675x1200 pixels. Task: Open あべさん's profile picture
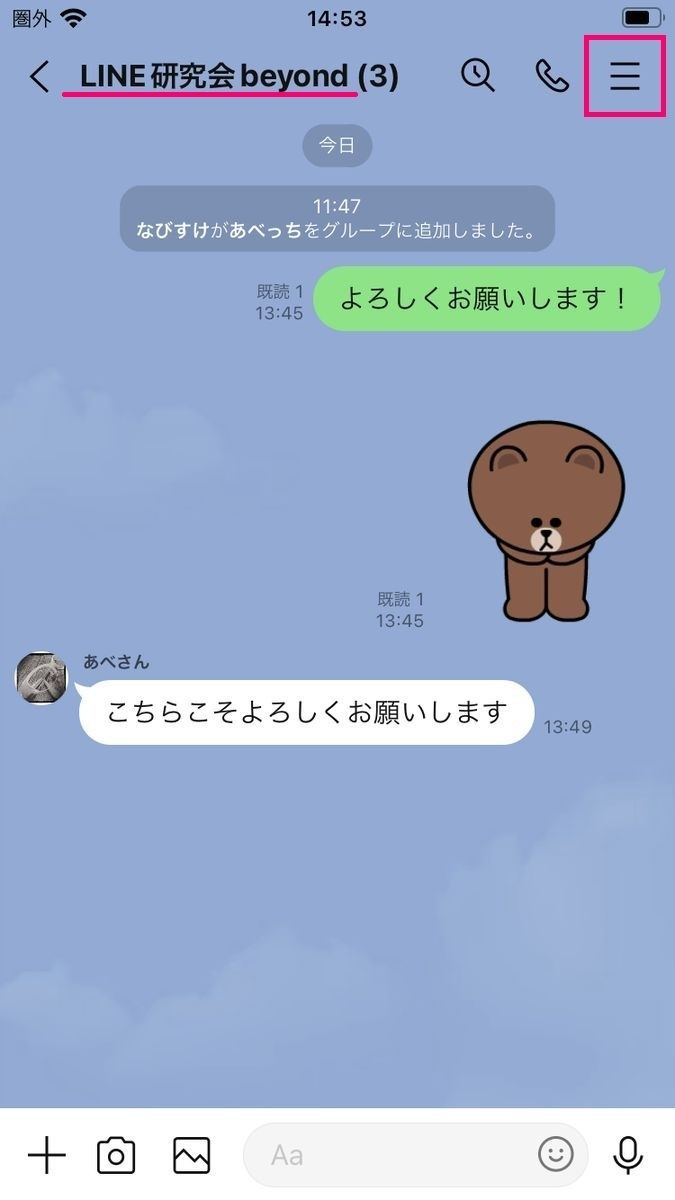point(41,678)
